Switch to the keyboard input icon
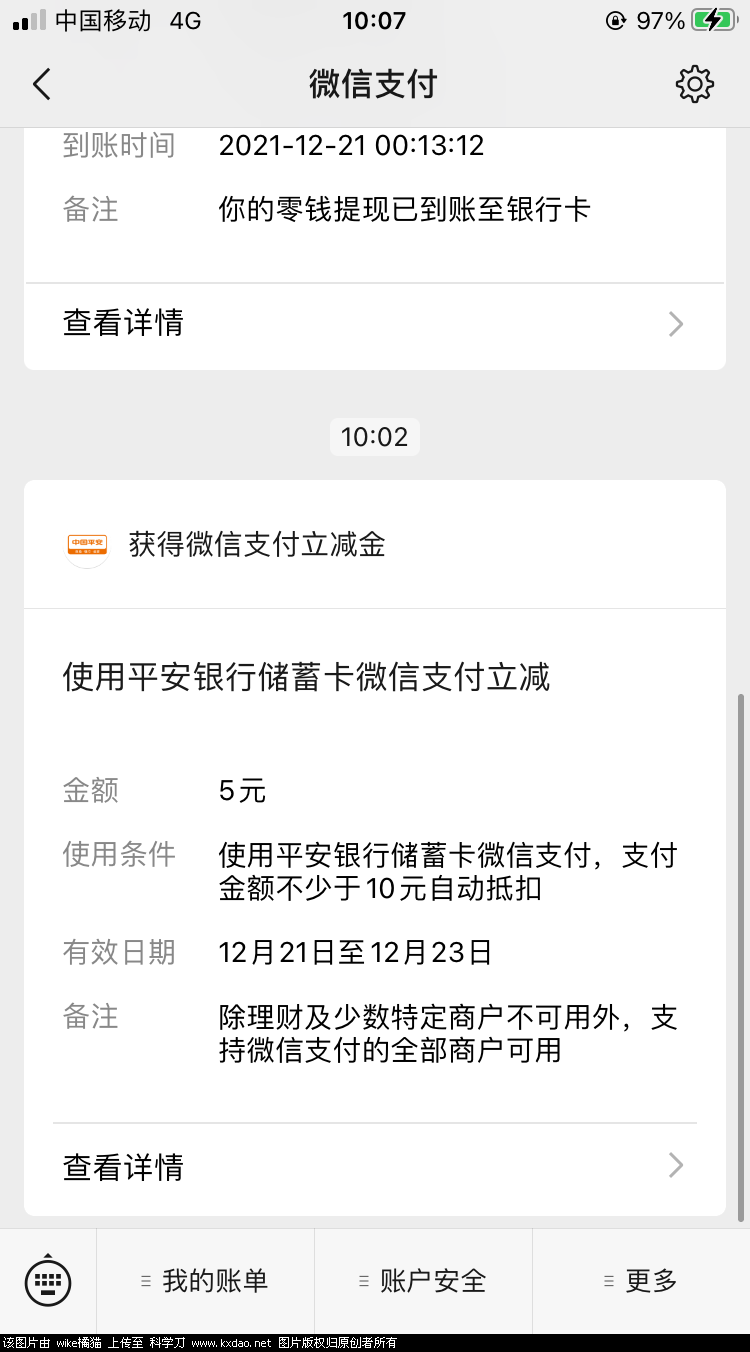The image size is (750, 1352). coord(48,1280)
